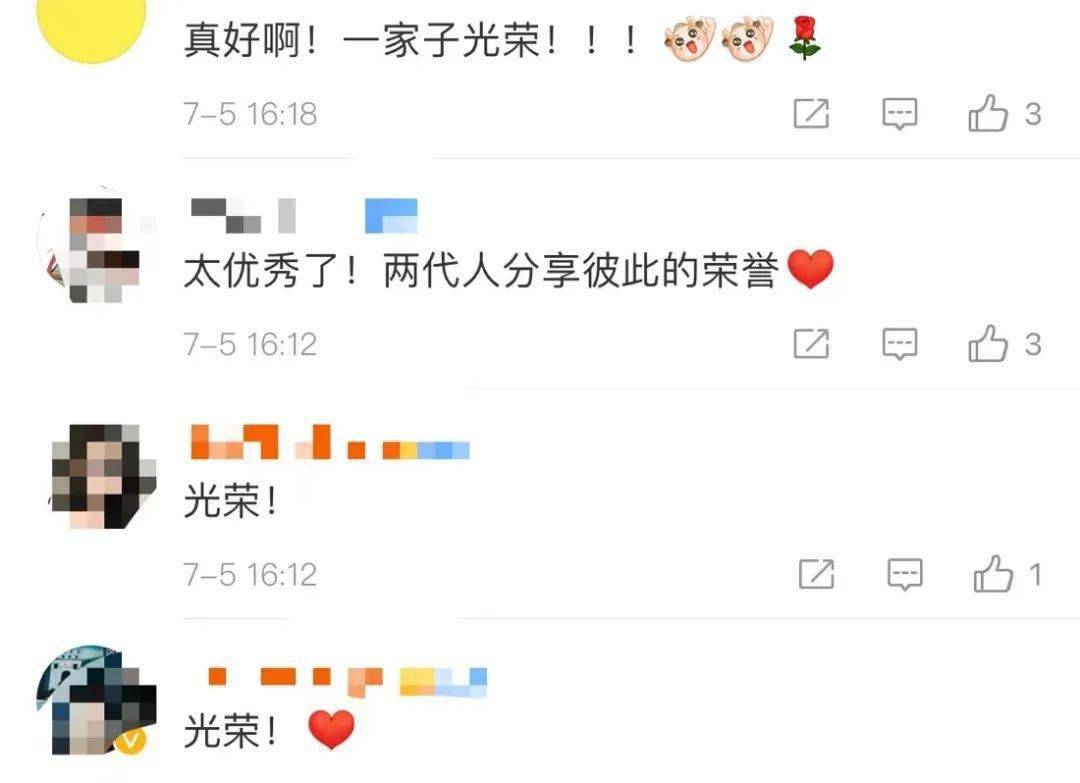Repost the comment "真好啊！一家子光荣"
This screenshot has width=1080, height=783.
pyautogui.click(x=811, y=115)
